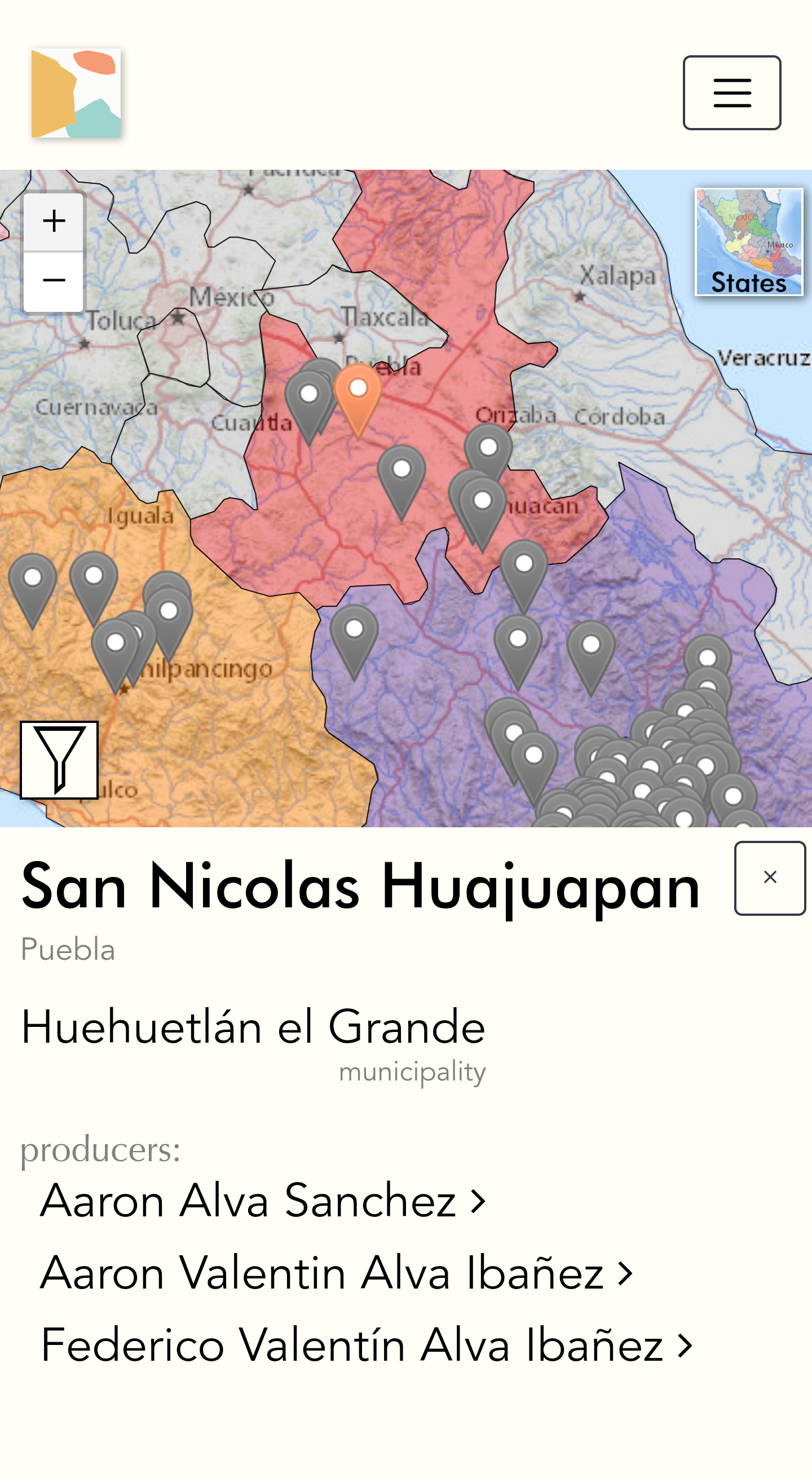
Task: Open producer Aaron Alva Sanchez
Action: 263,1201
